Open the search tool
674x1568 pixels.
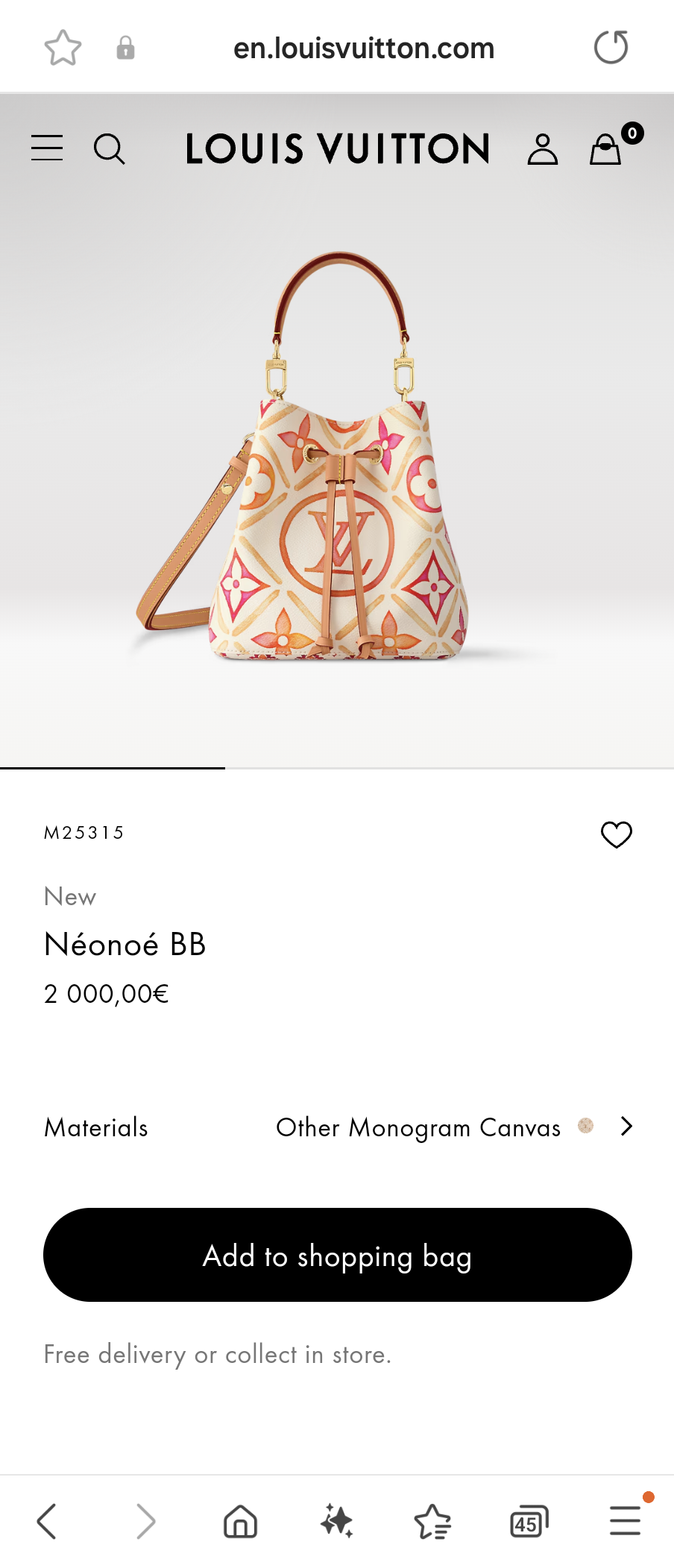(x=110, y=148)
